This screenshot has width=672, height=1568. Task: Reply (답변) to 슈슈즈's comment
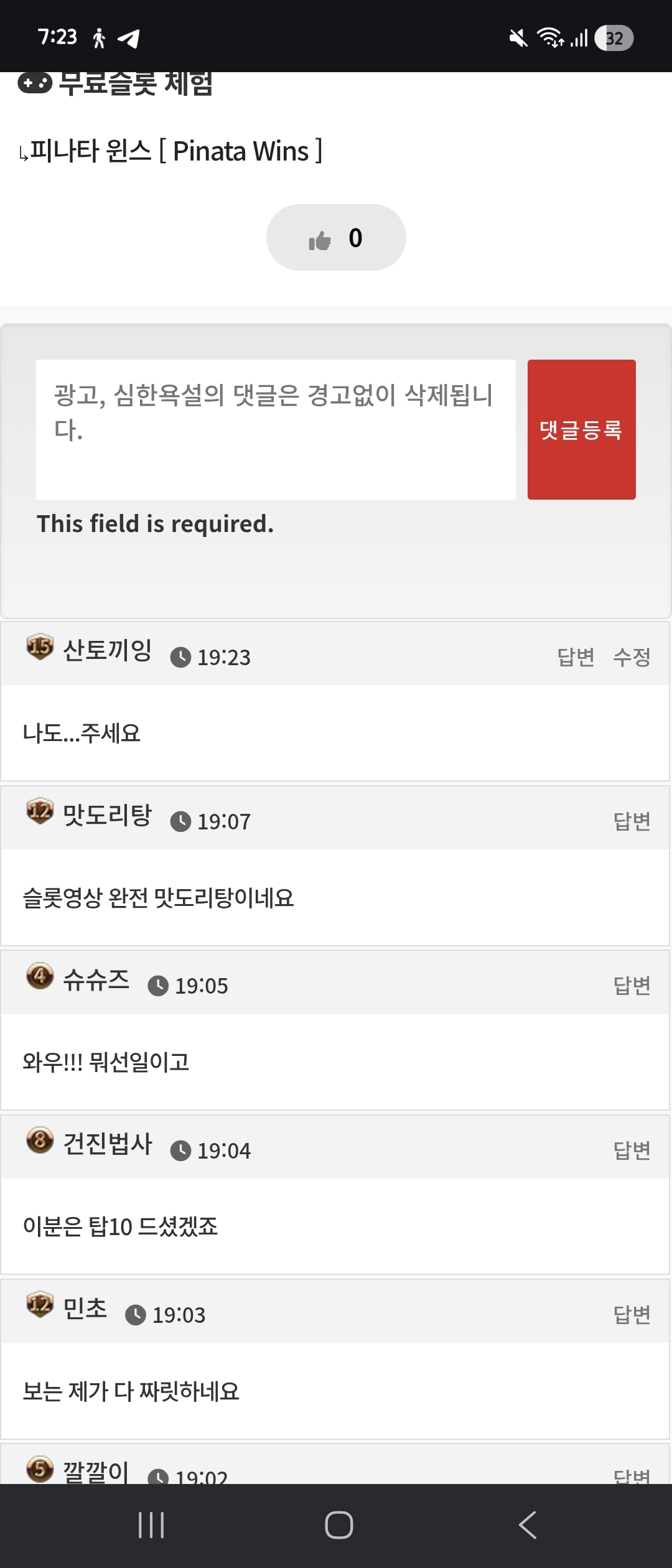click(x=632, y=986)
